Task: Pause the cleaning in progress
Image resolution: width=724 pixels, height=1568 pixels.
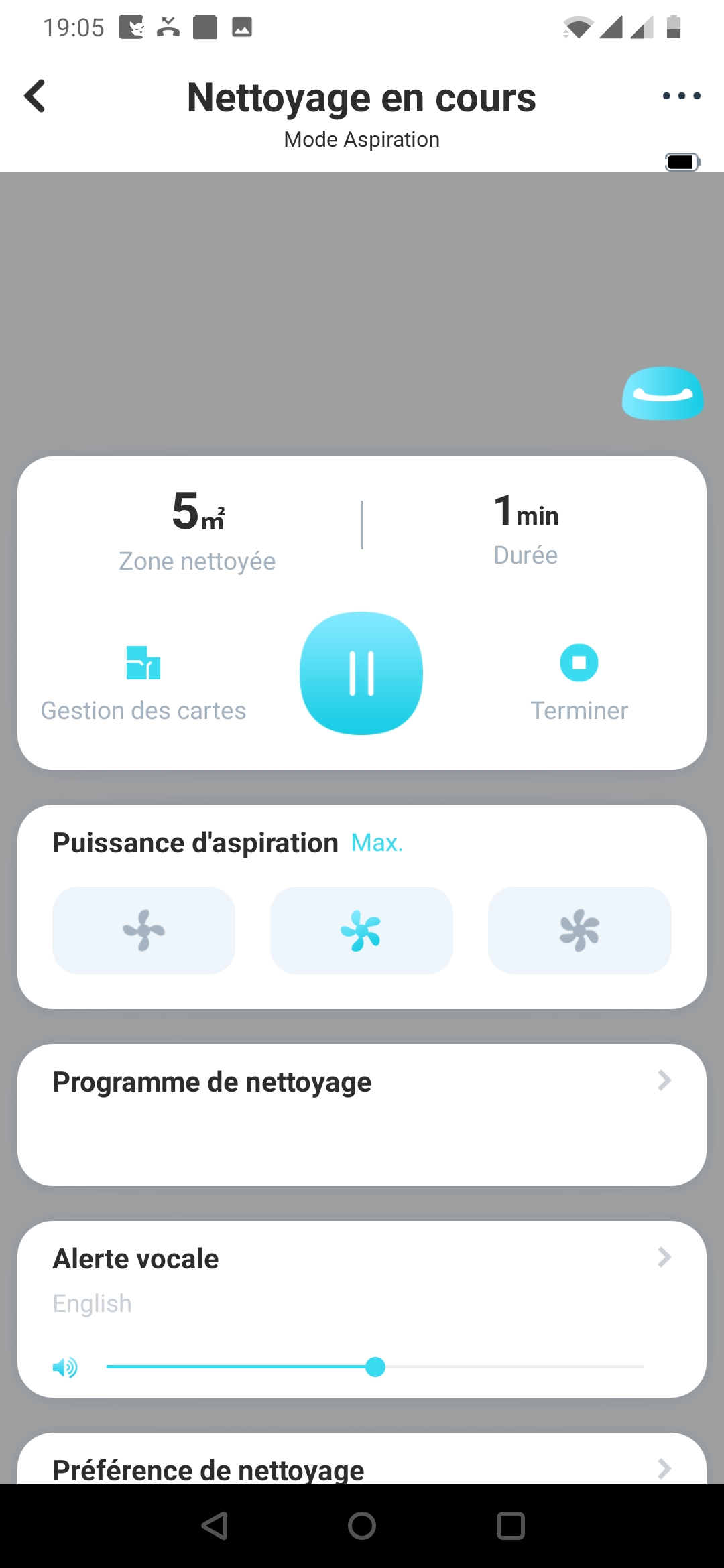Action: point(361,673)
